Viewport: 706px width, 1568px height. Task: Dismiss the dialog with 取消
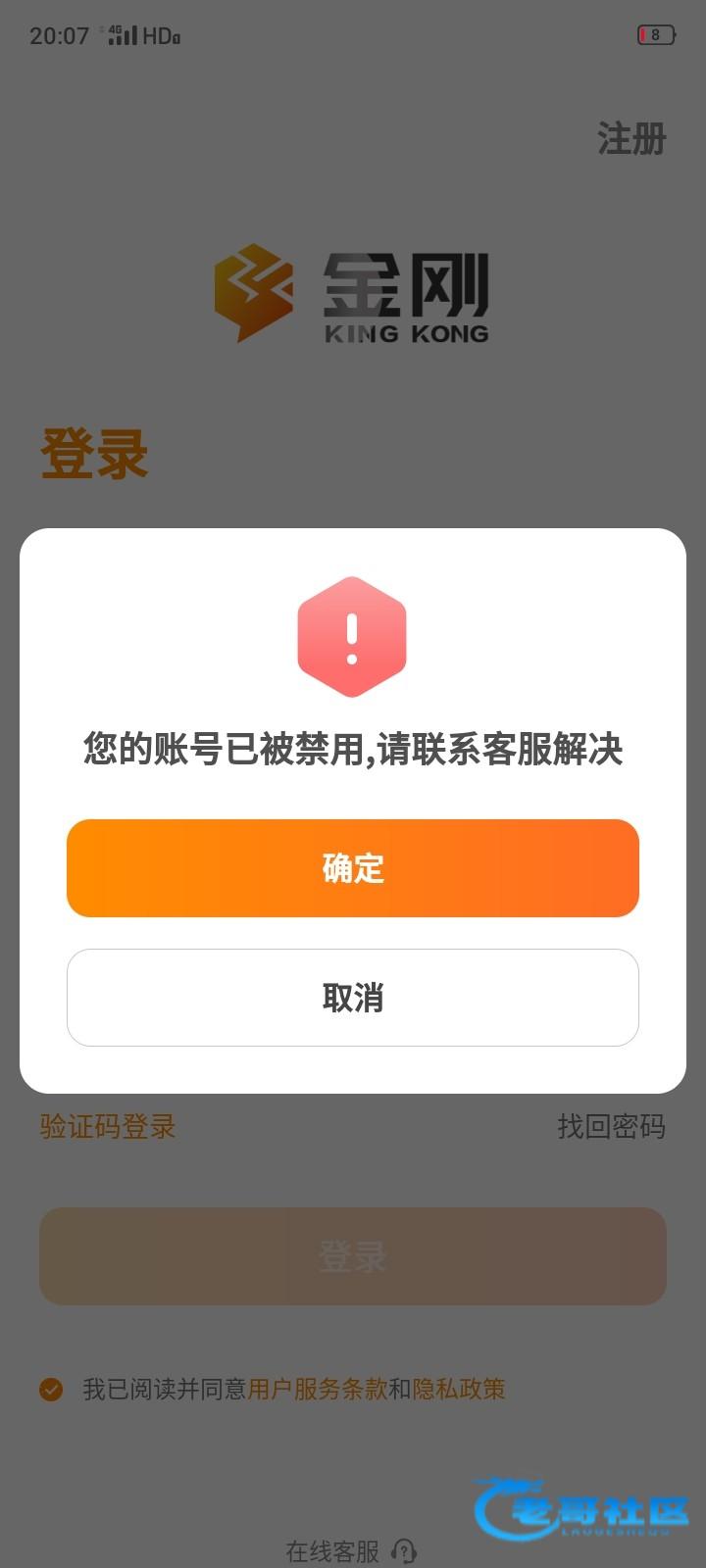[353, 998]
